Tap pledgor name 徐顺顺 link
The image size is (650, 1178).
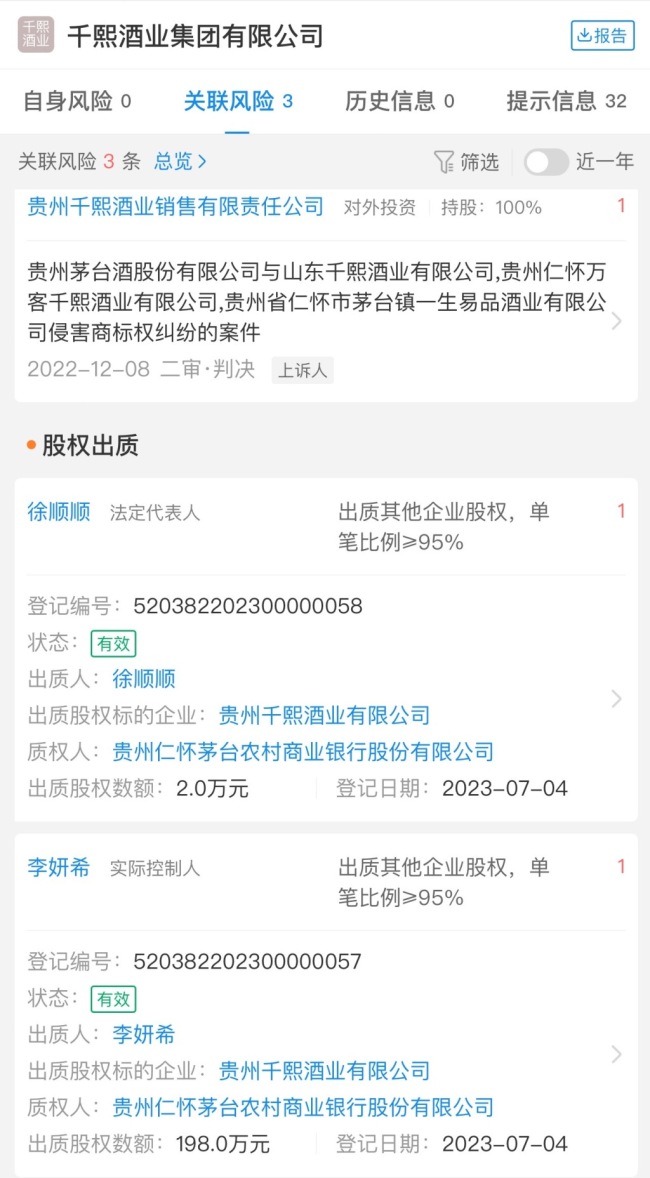pos(144,679)
